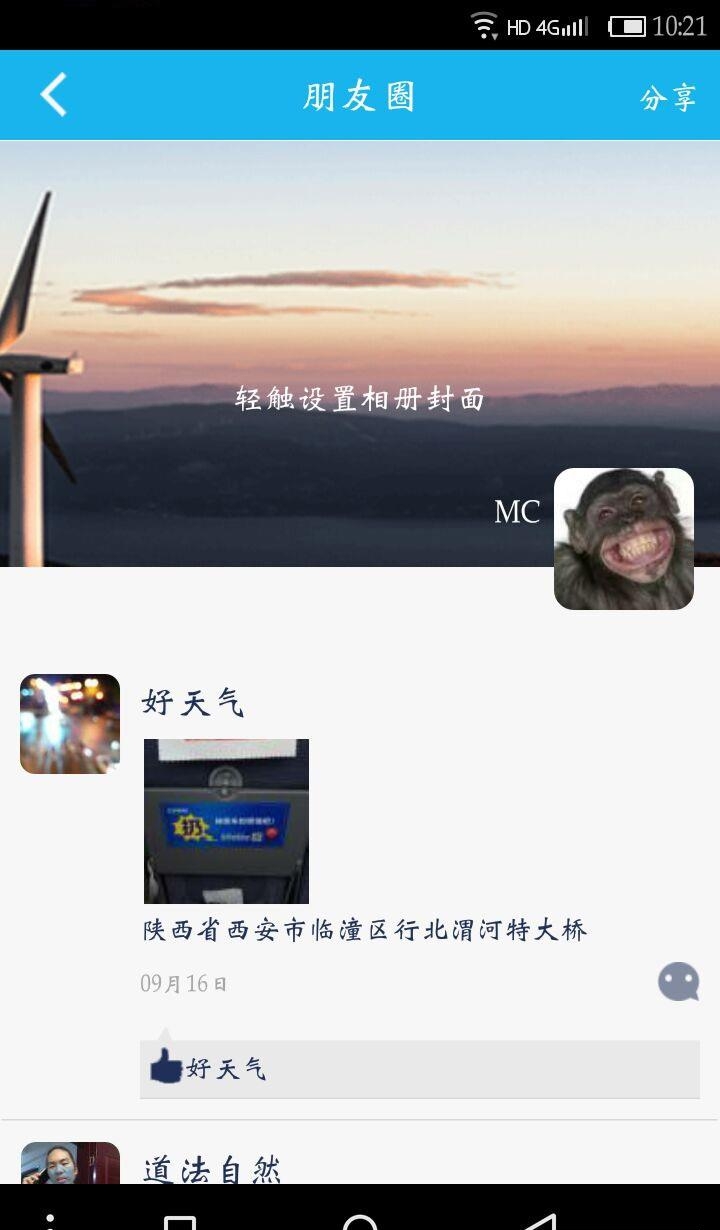Open 好天气 in the likes list
This screenshot has height=1230, width=720.
(226, 1069)
